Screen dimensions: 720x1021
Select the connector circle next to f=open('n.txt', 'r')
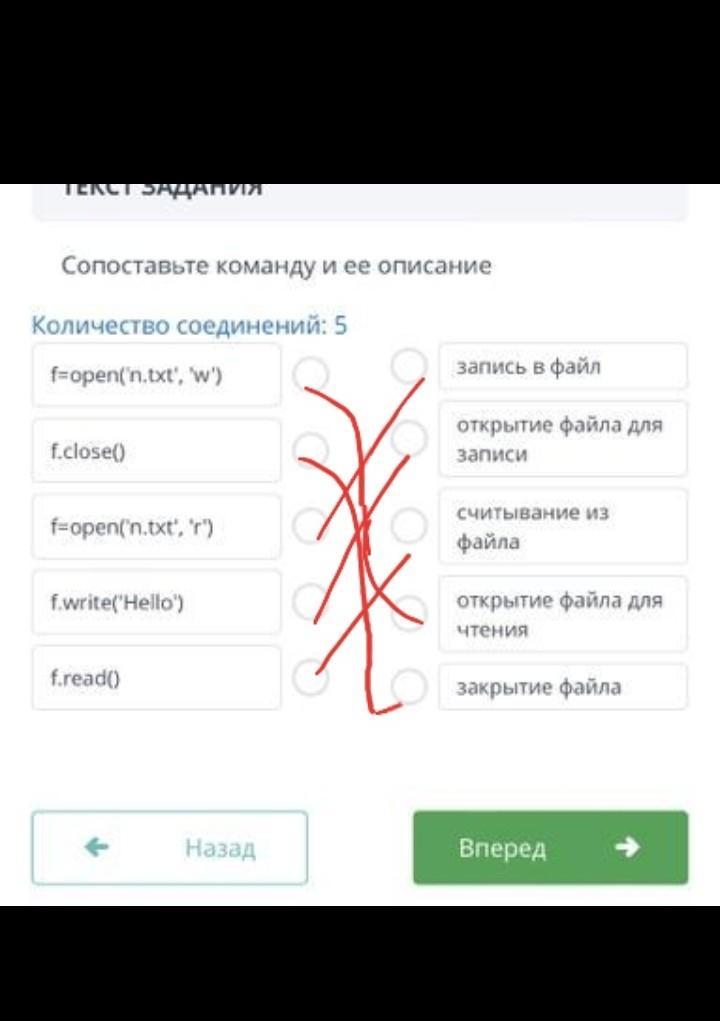(x=310, y=525)
